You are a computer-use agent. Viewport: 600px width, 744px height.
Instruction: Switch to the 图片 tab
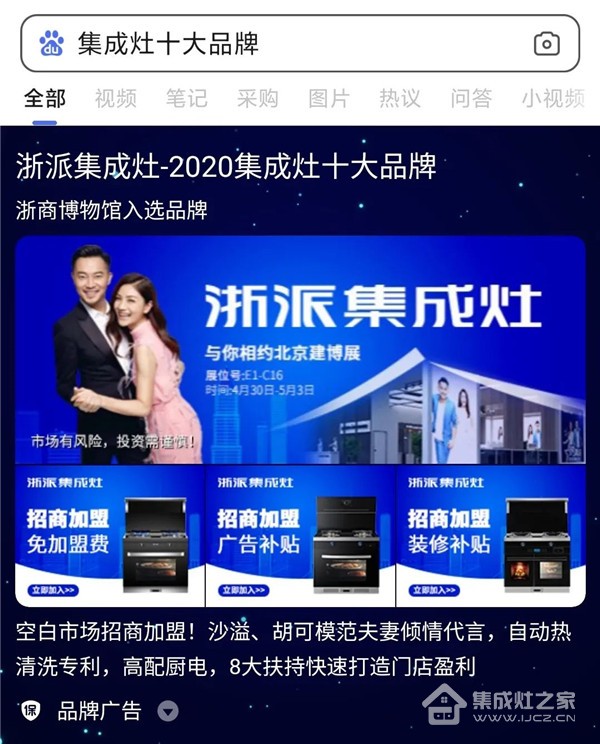[328, 98]
